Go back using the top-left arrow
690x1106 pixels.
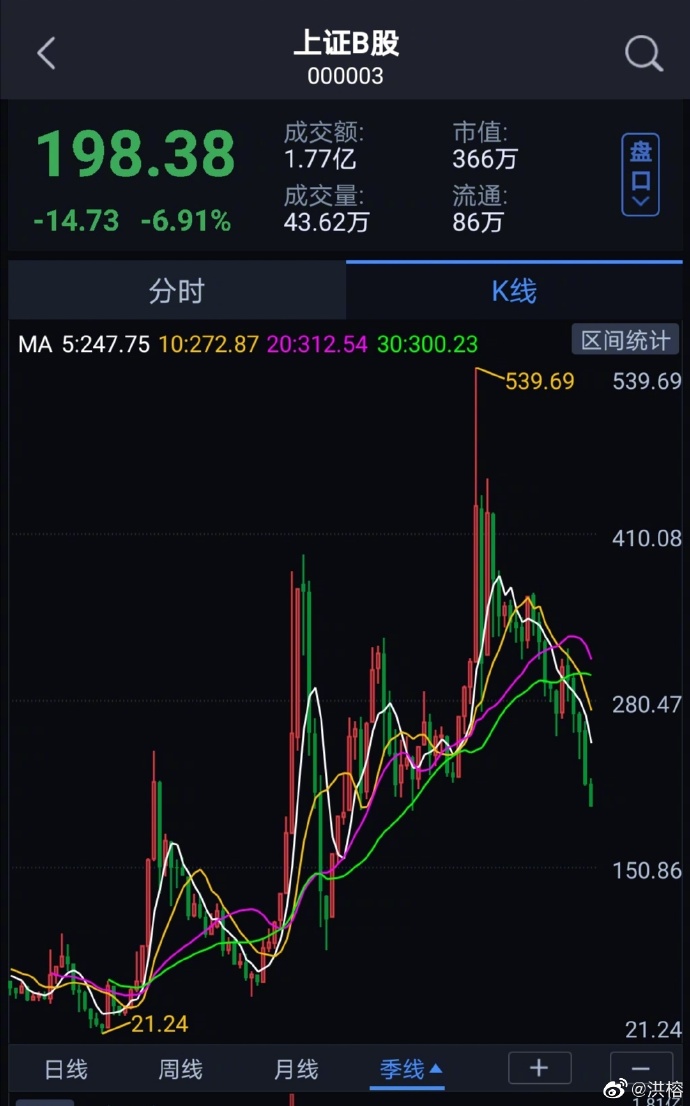[x=47, y=53]
